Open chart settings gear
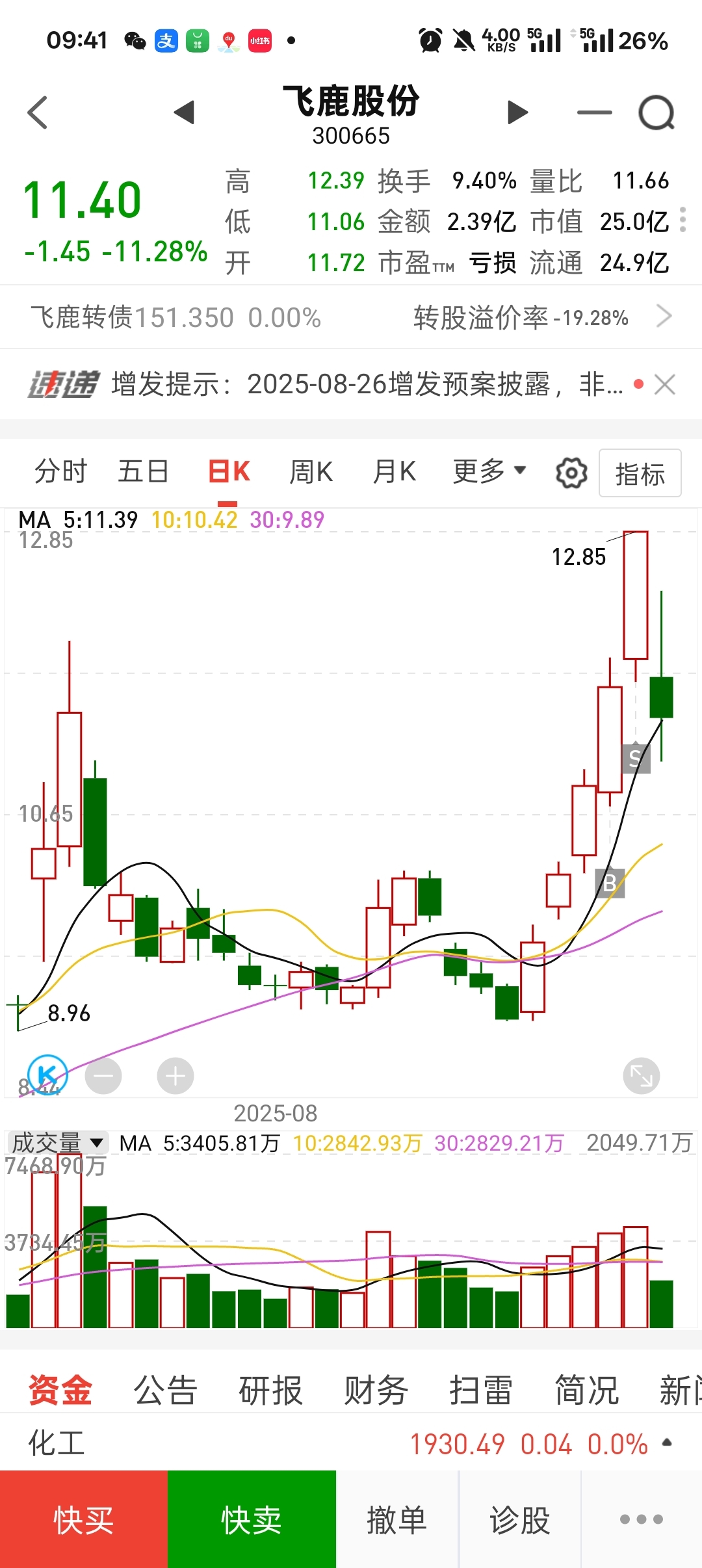The image size is (702, 1568). point(571,473)
